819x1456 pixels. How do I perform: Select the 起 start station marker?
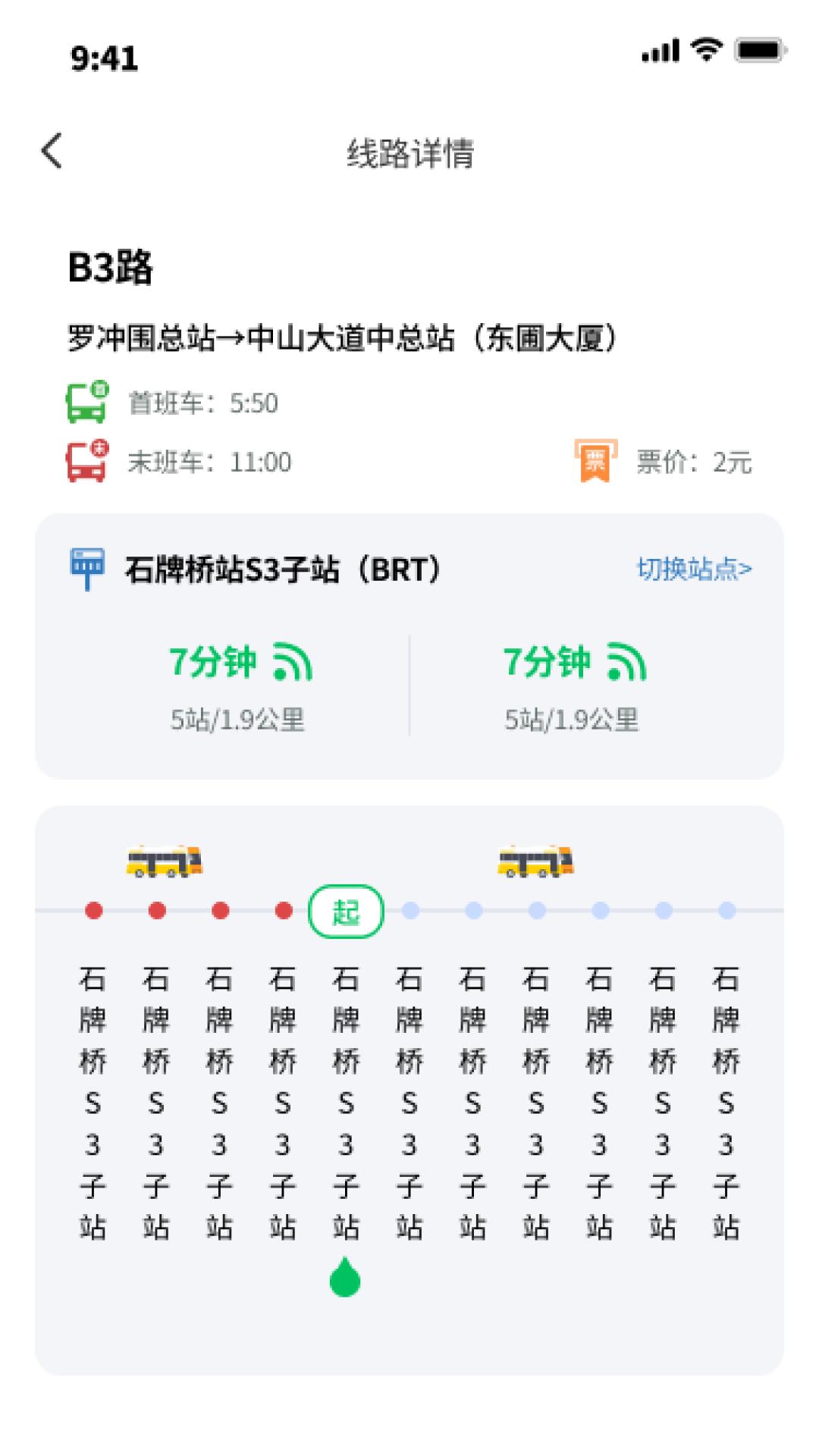point(345,912)
